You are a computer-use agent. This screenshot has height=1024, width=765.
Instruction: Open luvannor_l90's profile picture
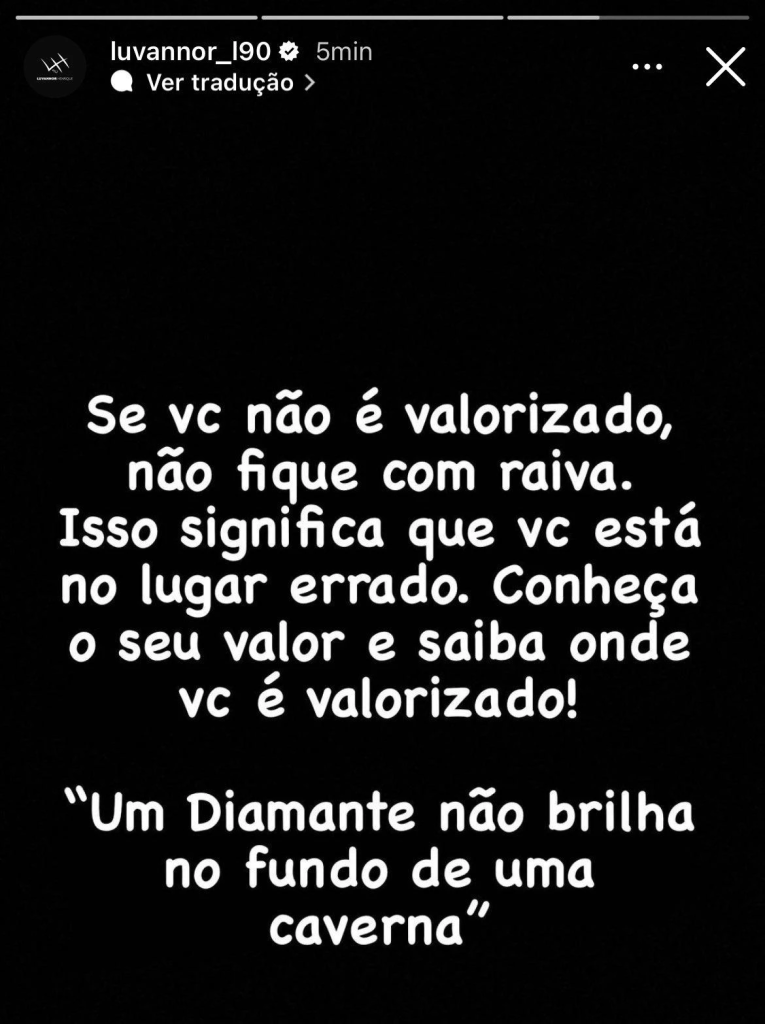click(x=55, y=67)
